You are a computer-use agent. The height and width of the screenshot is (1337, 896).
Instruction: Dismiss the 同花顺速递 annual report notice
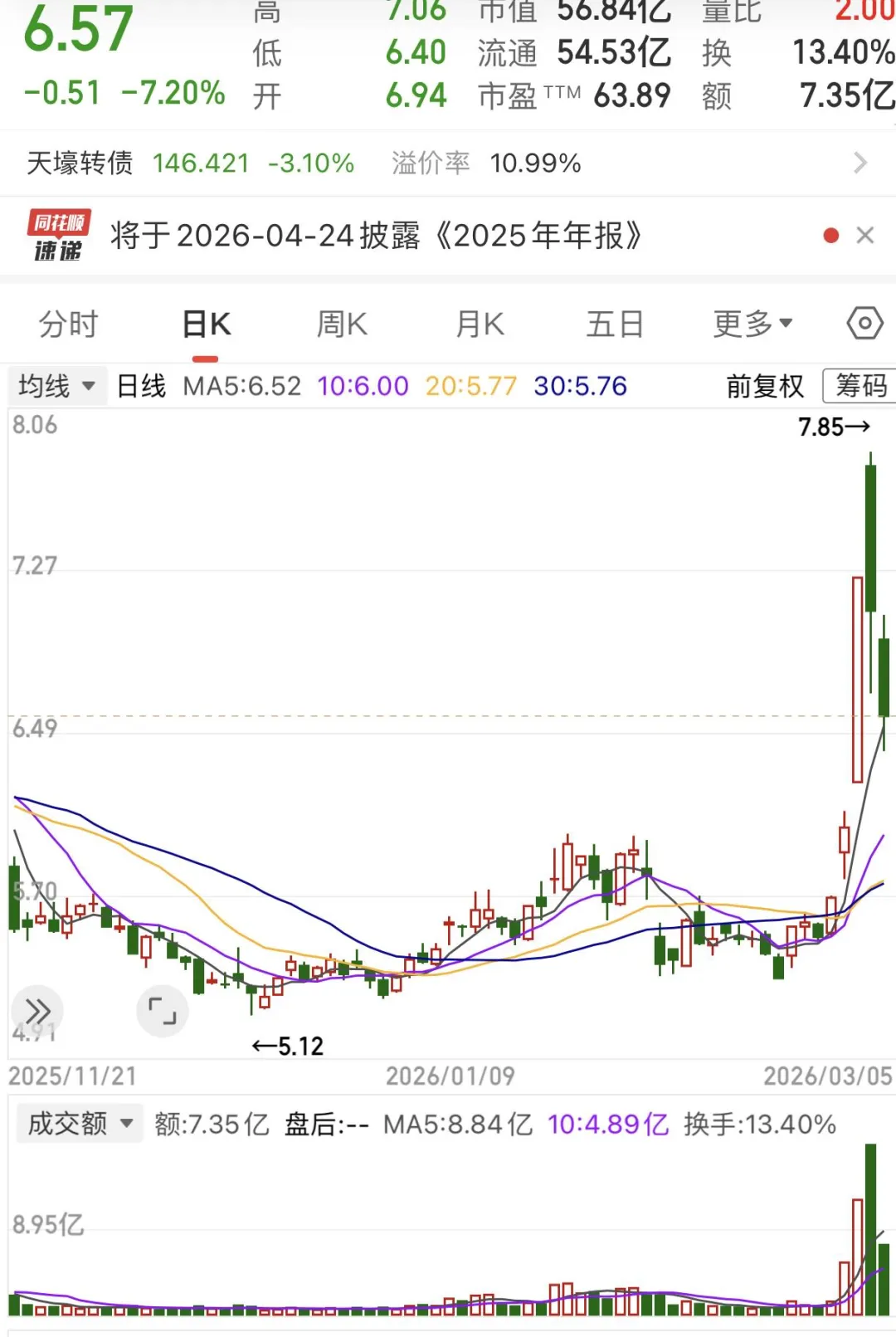[x=865, y=236]
